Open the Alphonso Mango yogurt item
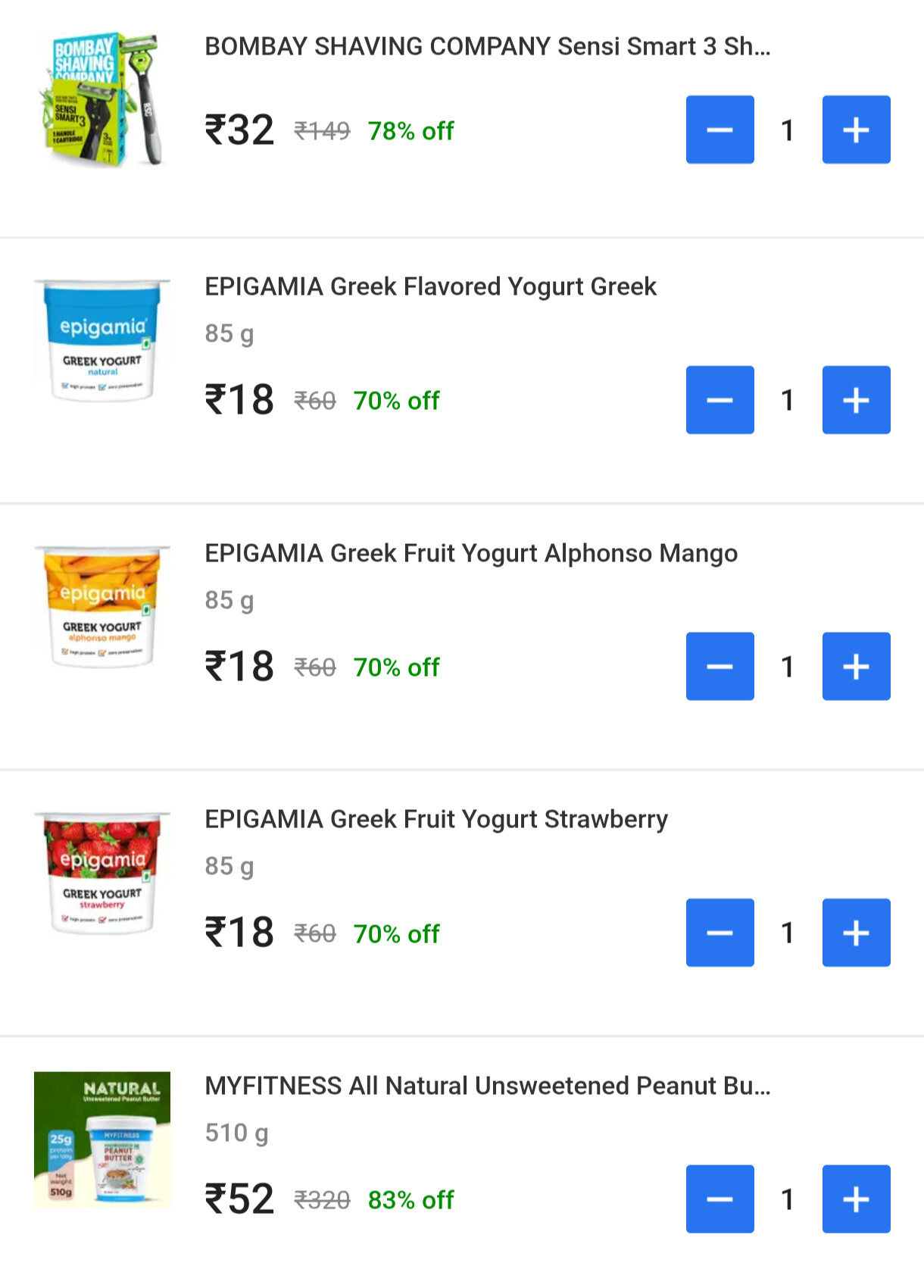This screenshot has height=1288, width=924. (x=470, y=553)
